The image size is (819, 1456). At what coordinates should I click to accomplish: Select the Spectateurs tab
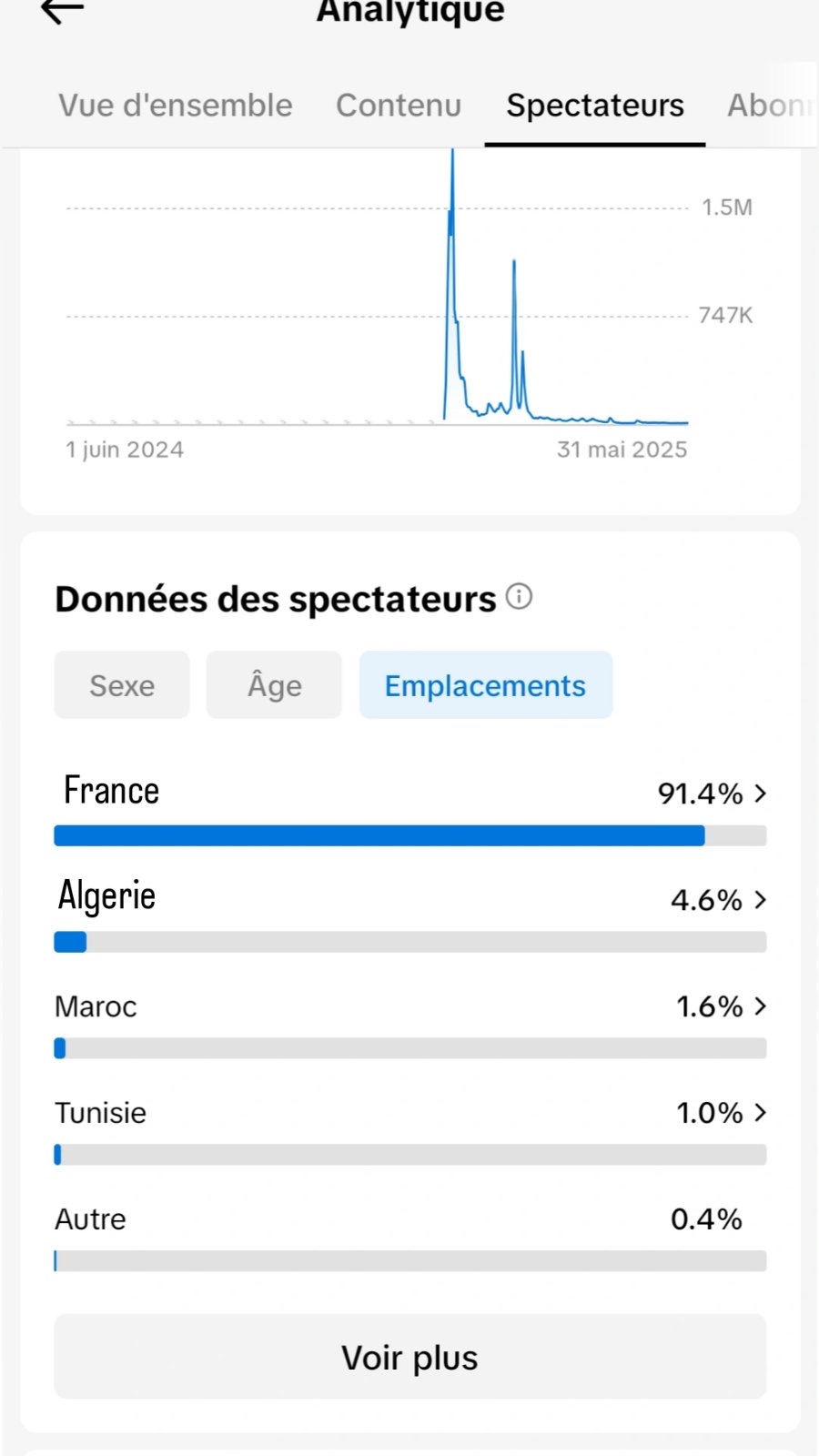coord(595,106)
